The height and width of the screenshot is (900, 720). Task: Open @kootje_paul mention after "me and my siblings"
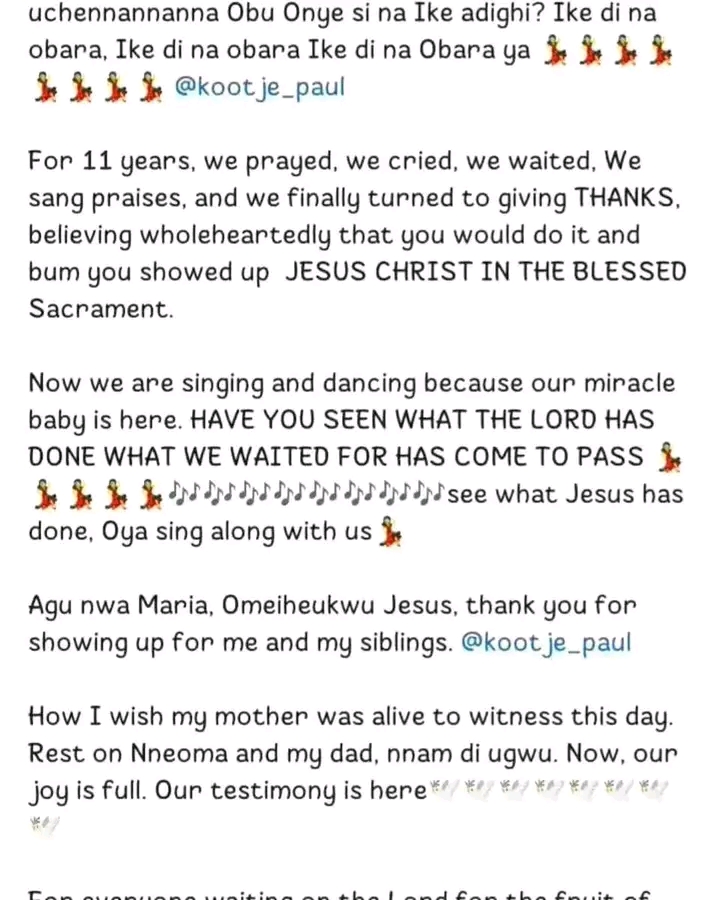(x=546, y=642)
